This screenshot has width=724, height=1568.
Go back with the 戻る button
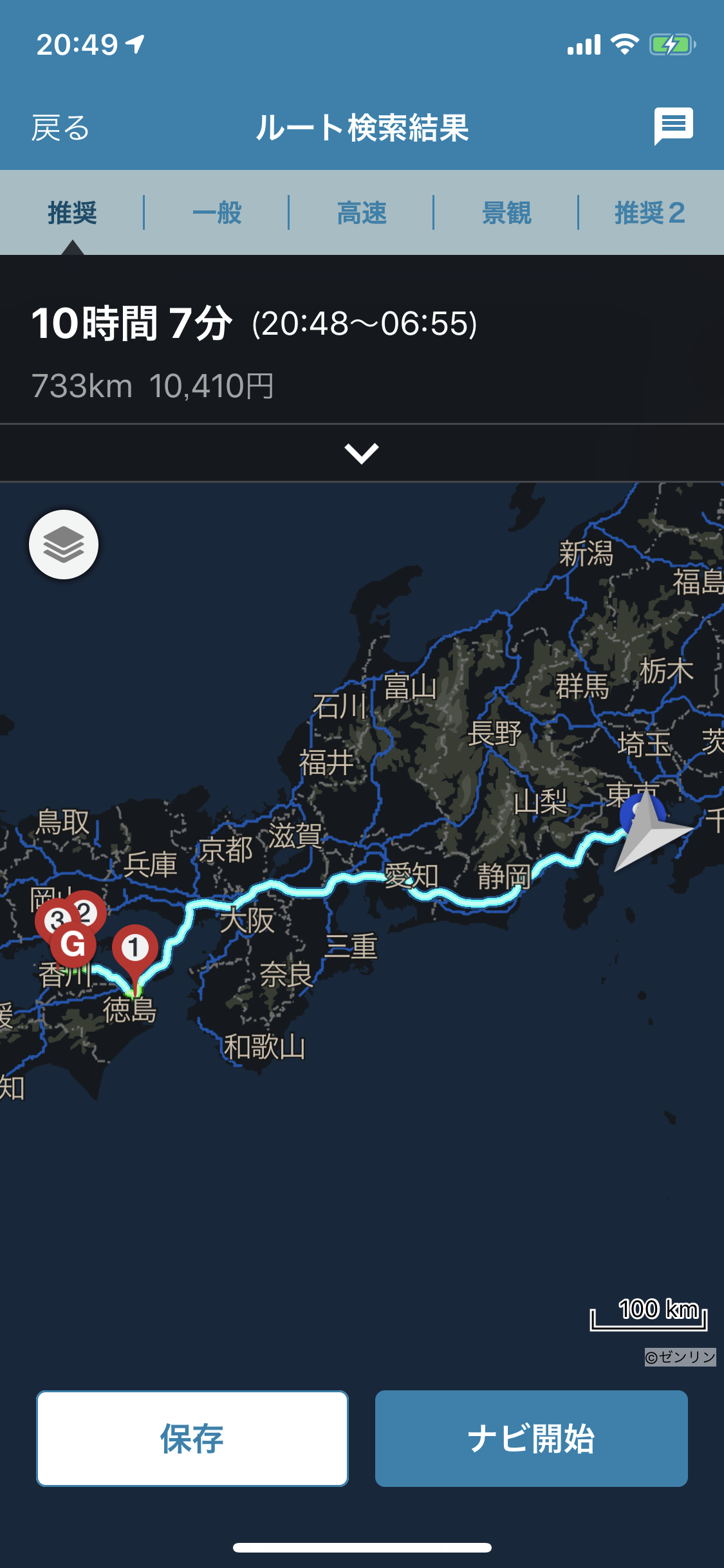point(60,128)
